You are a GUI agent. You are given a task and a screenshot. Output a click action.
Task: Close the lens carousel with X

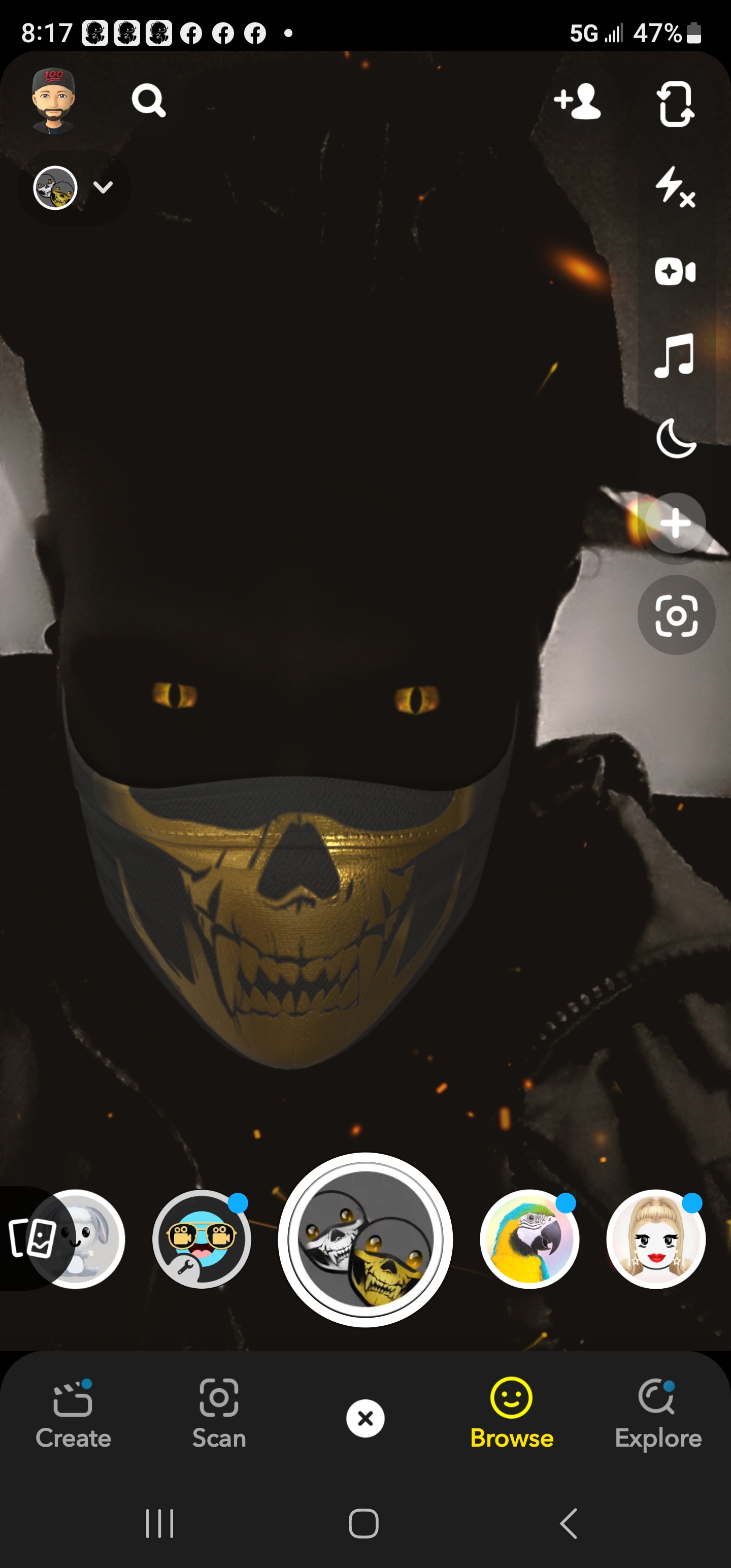365,1418
